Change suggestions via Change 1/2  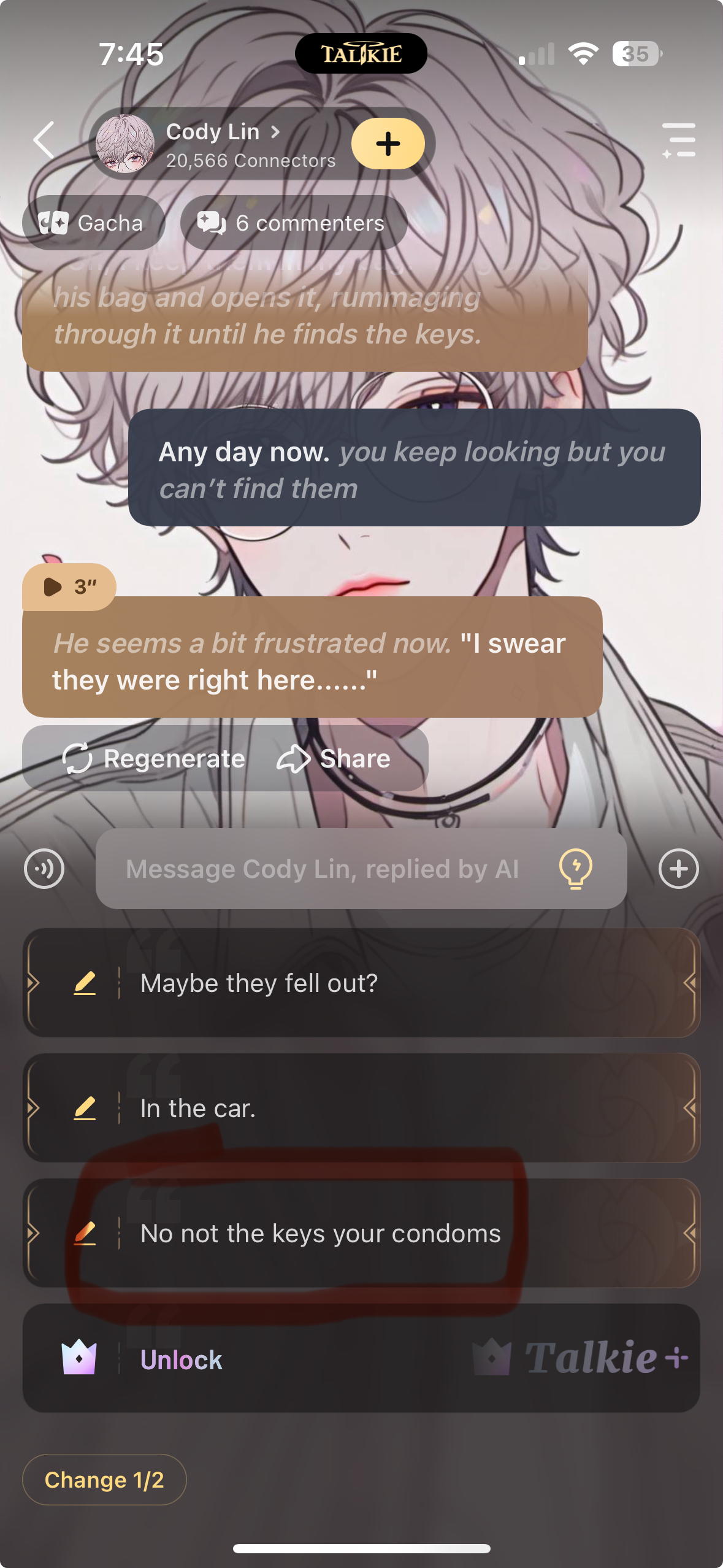(x=104, y=1480)
